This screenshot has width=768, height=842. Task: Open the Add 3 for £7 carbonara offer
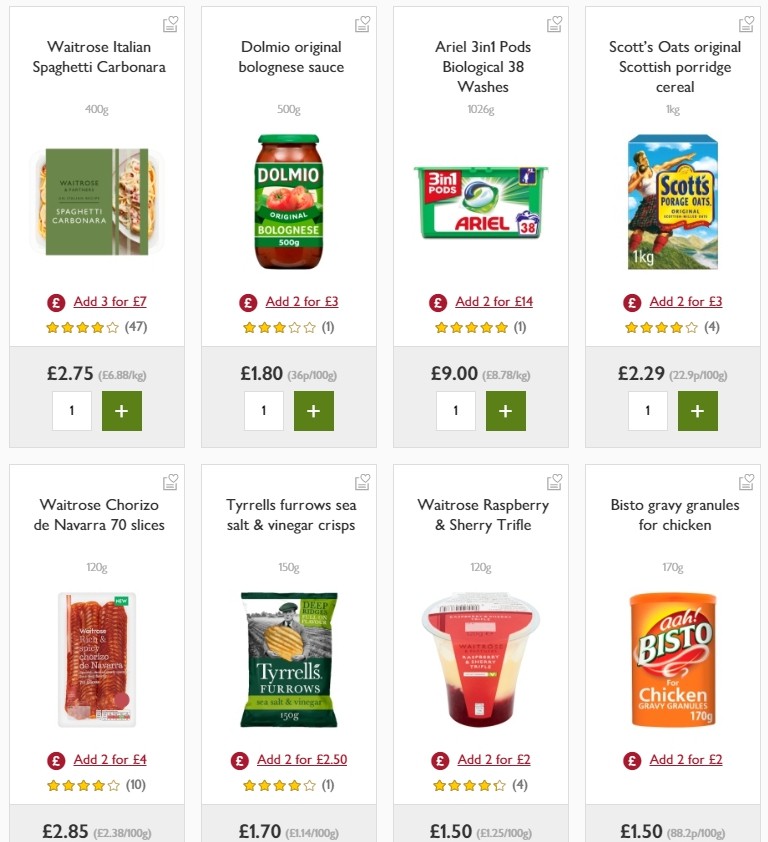[x=109, y=301]
